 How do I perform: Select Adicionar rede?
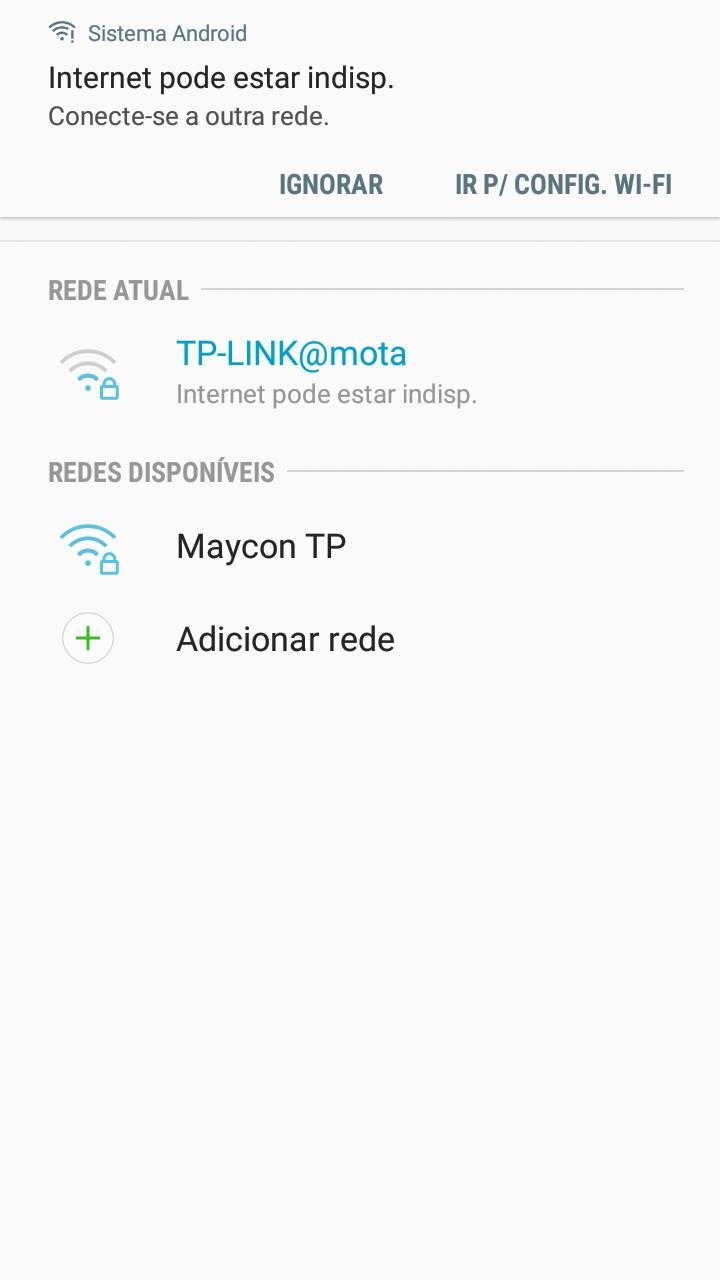coord(360,639)
